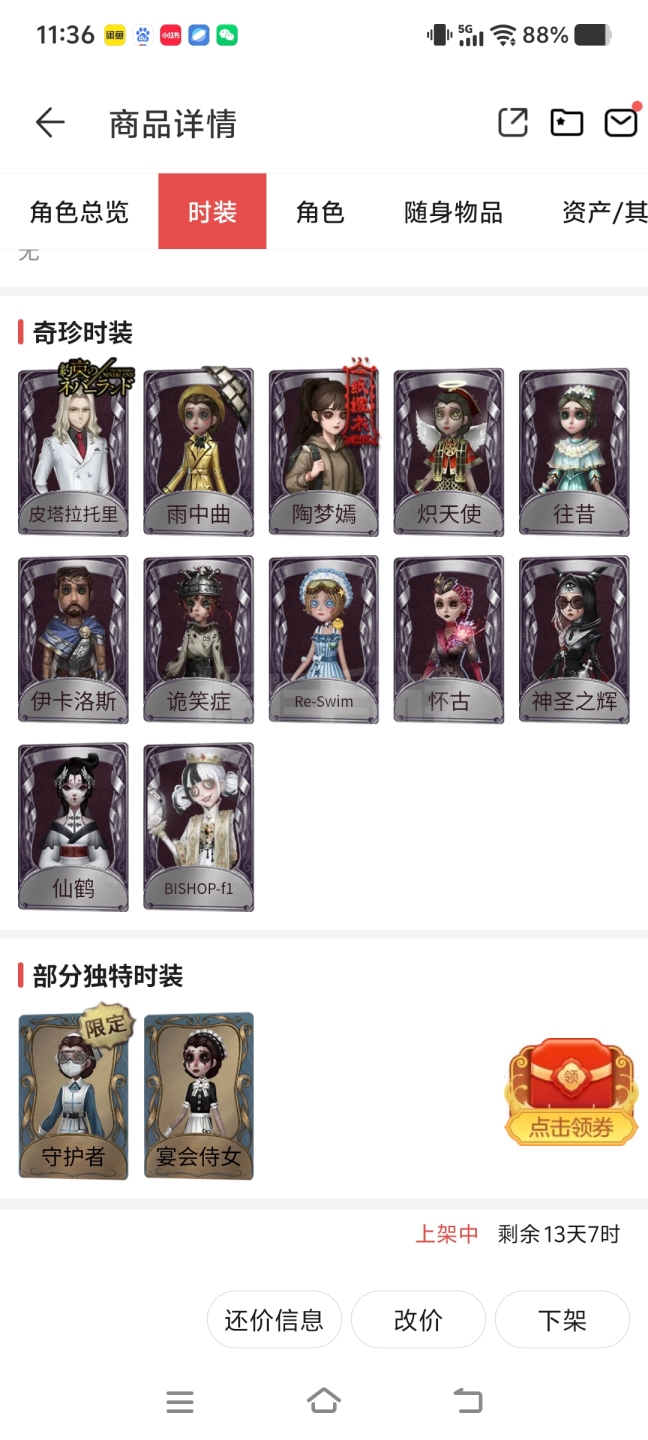648x1440 pixels.
Task: Switch to the 角色总览 tab
Action: click(x=79, y=212)
